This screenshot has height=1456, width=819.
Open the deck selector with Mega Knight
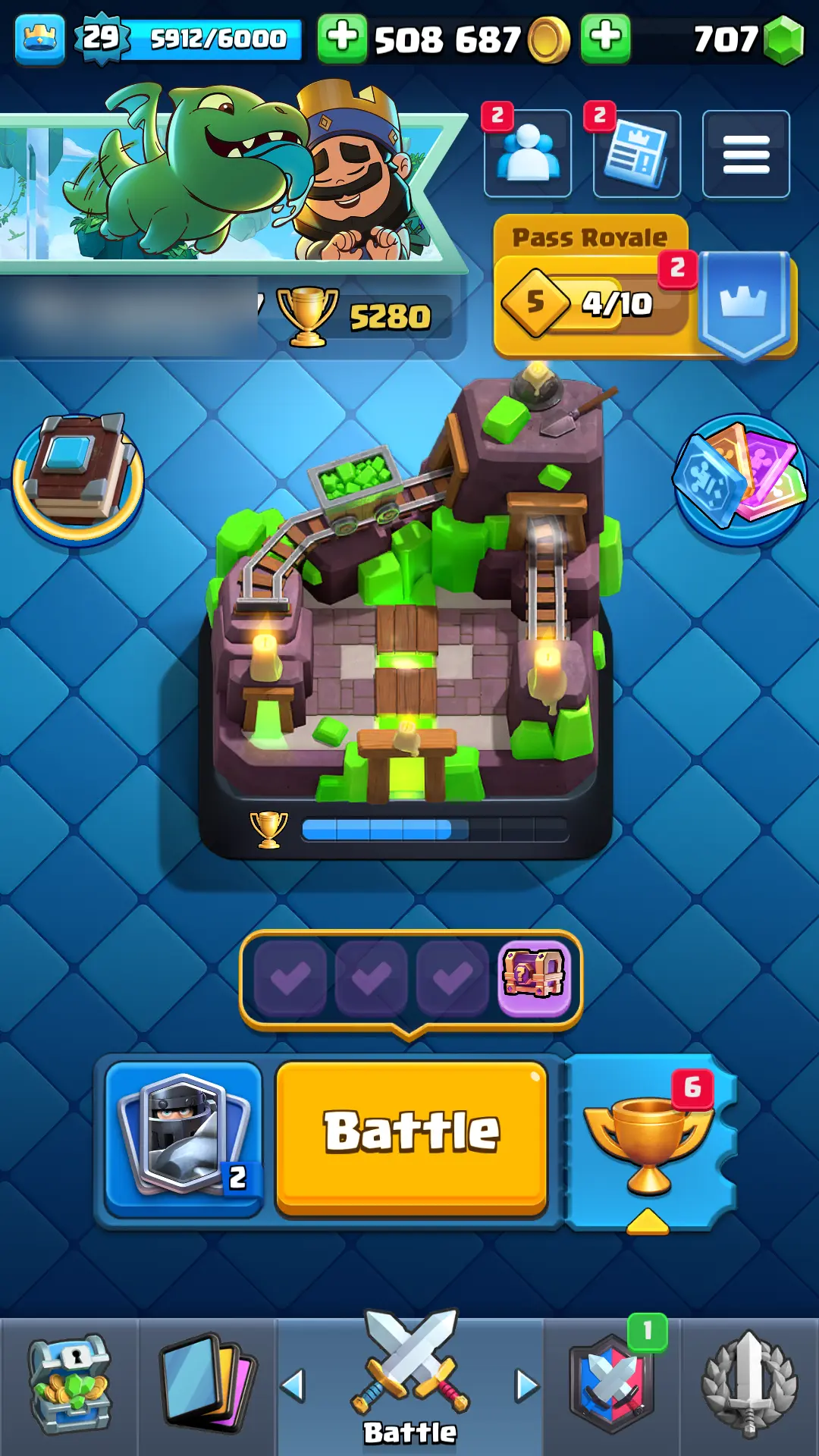[x=184, y=1135]
